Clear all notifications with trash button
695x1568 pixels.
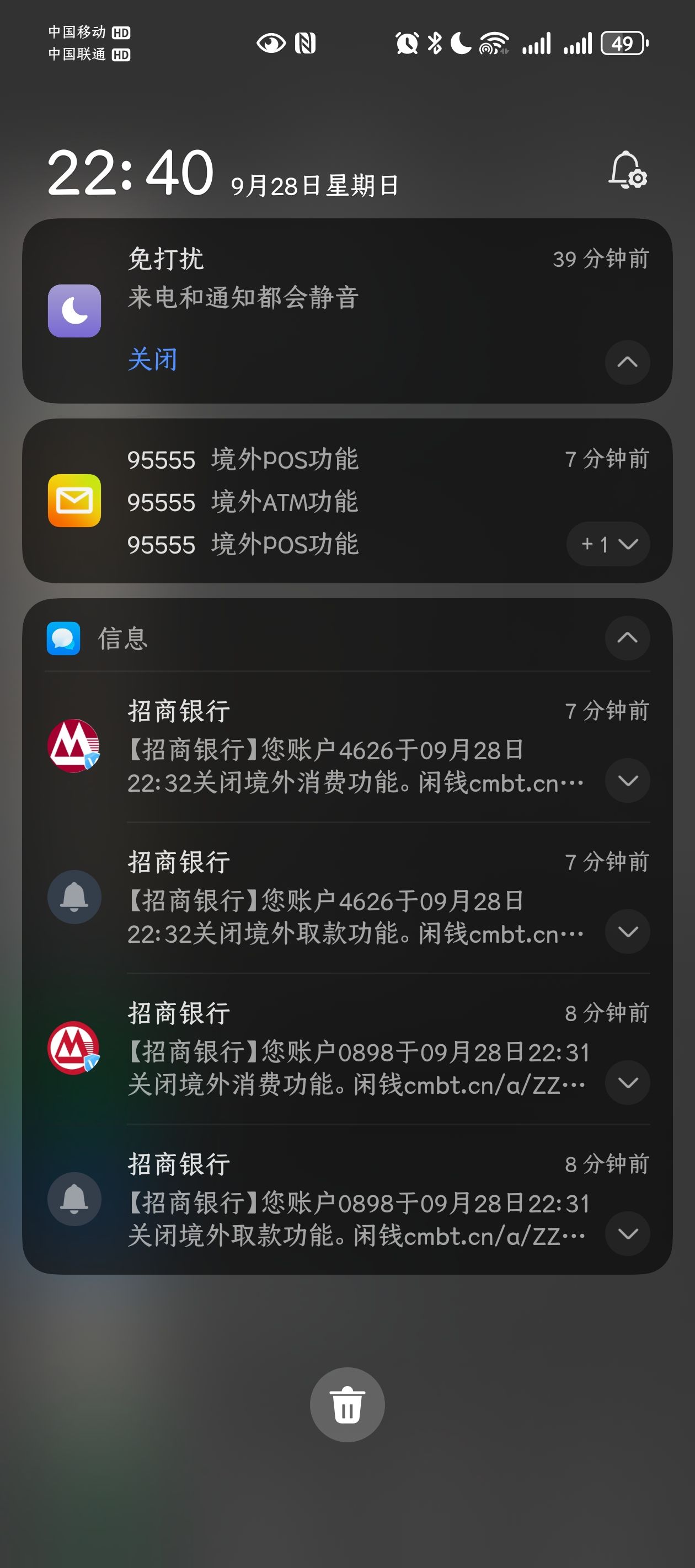click(x=347, y=1405)
